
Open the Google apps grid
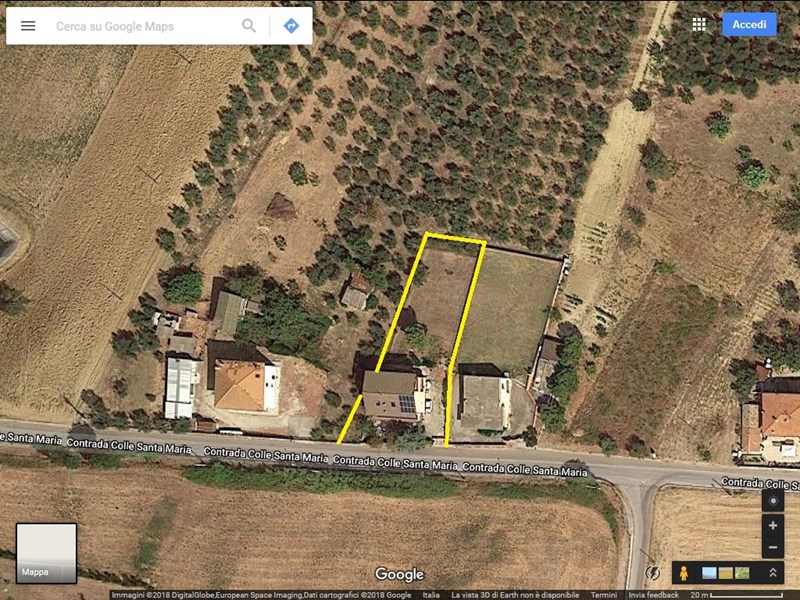[x=699, y=24]
